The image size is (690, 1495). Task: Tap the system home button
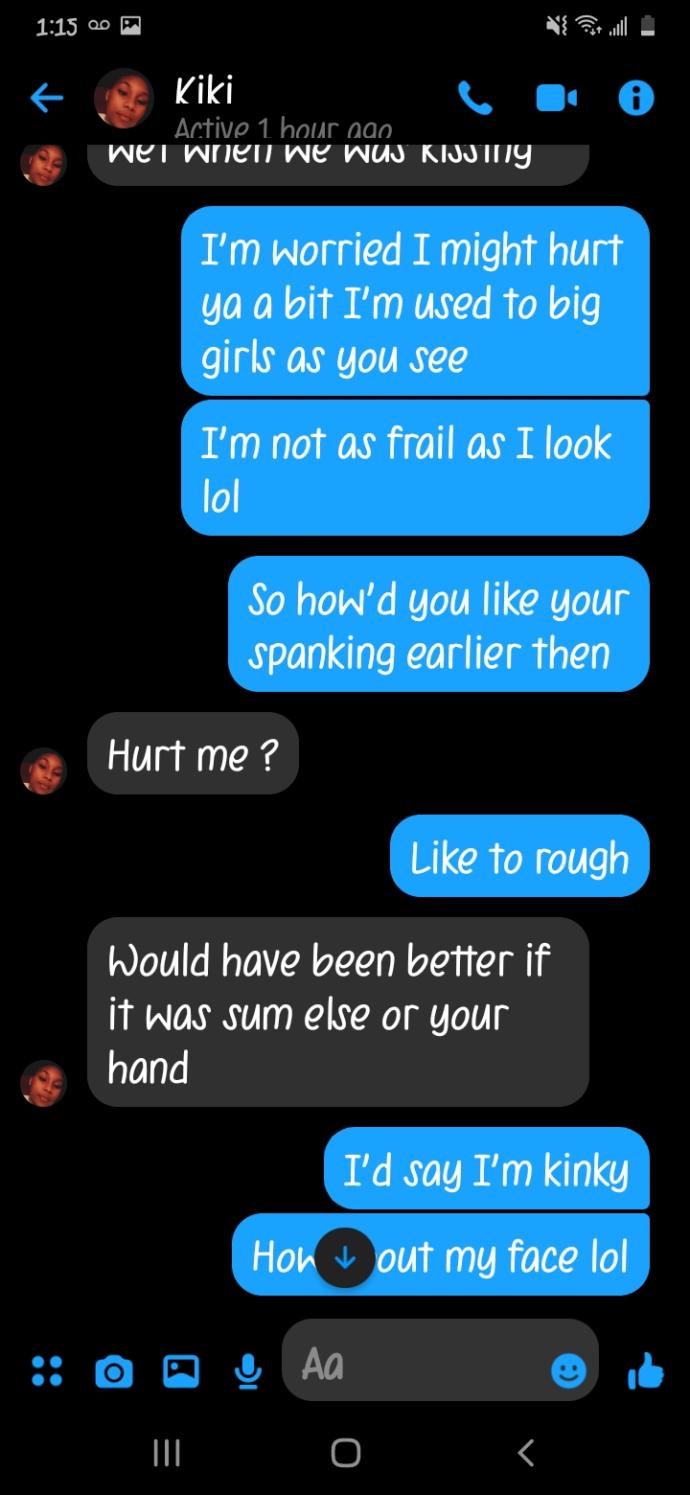(345, 1452)
